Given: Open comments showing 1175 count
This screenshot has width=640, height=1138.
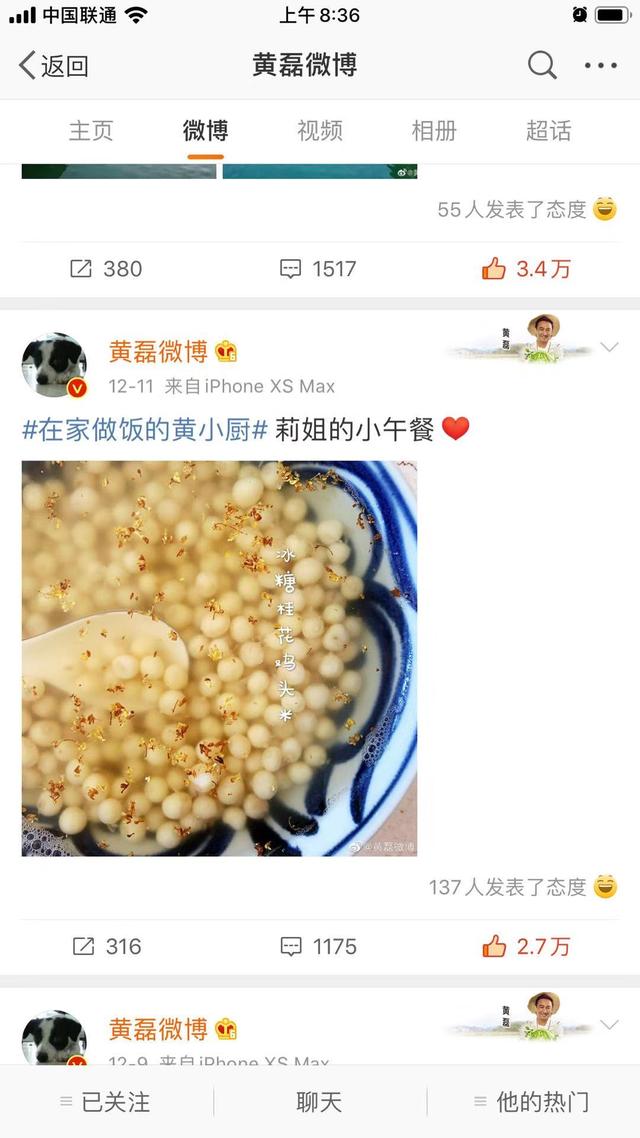Looking at the screenshot, I should tap(318, 946).
